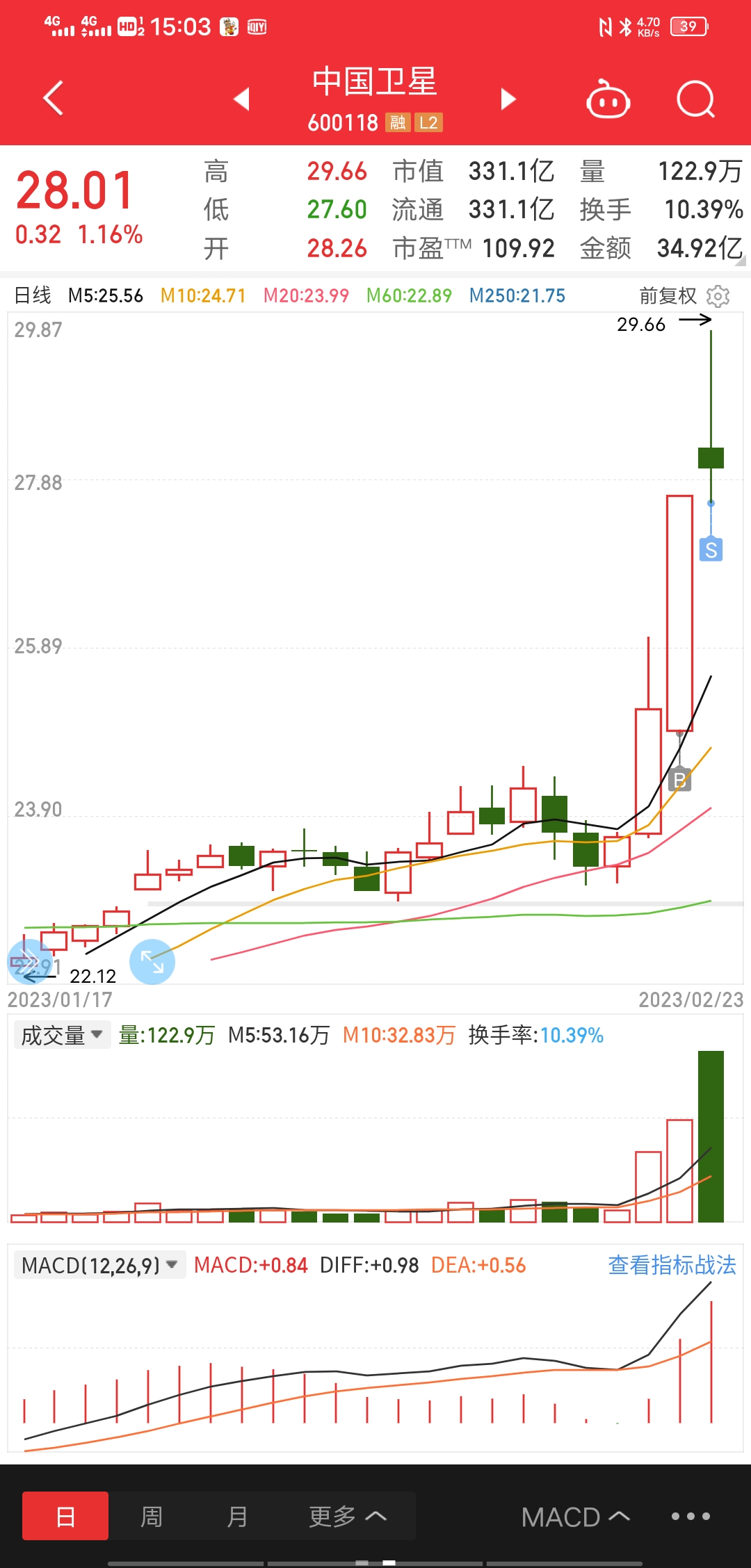
Task: Expand the bottom MACD indicator selector
Action: [575, 1517]
